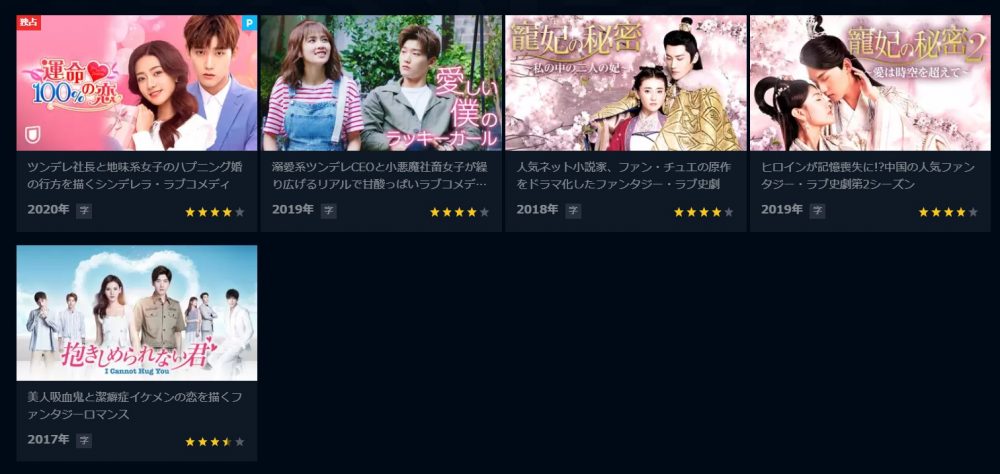Screen dimensions: 1000x474
Task: Open 愛しい僕のラッキーガール drama card
Action: pyautogui.click(x=381, y=85)
